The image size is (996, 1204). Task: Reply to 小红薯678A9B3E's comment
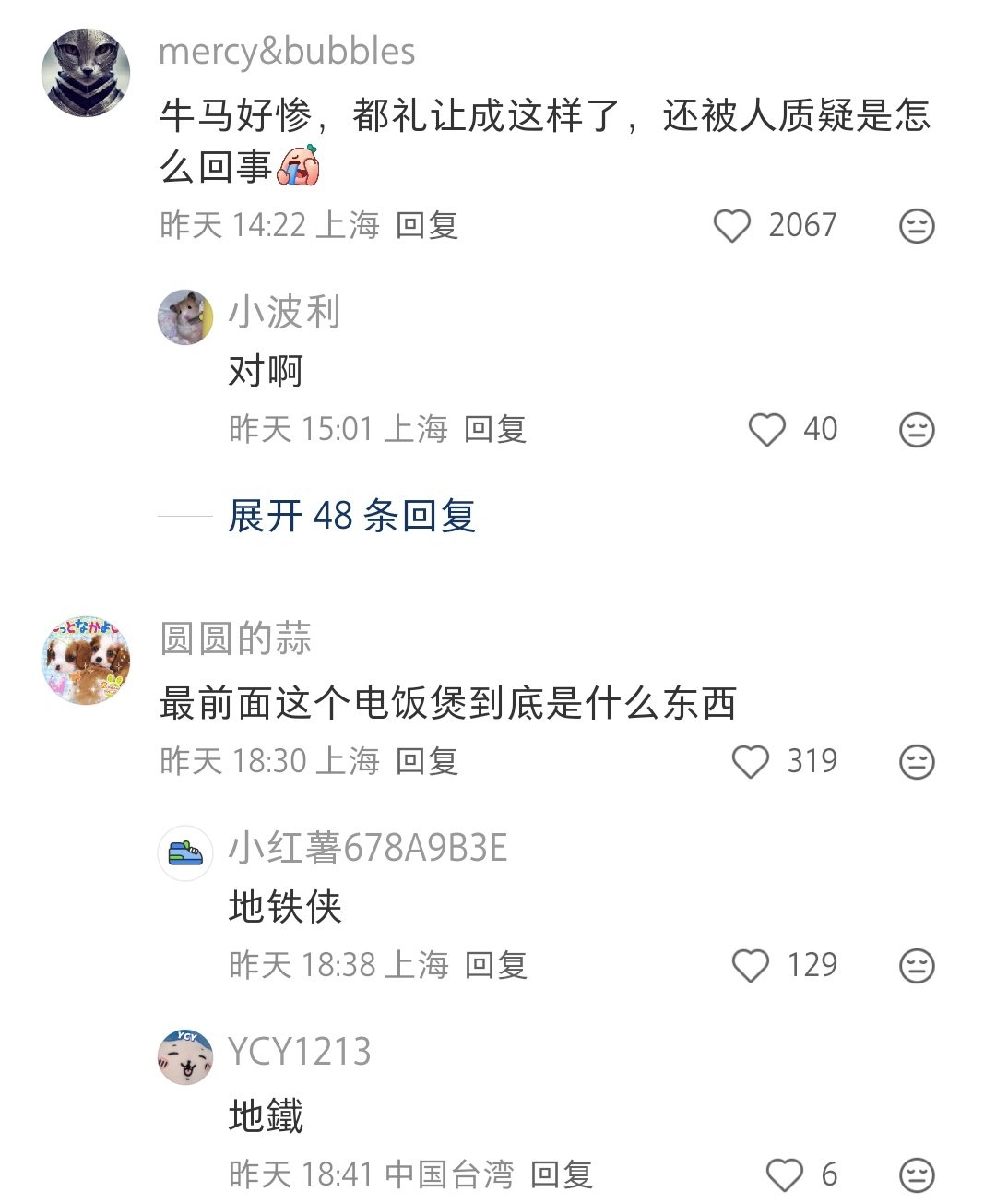[495, 965]
